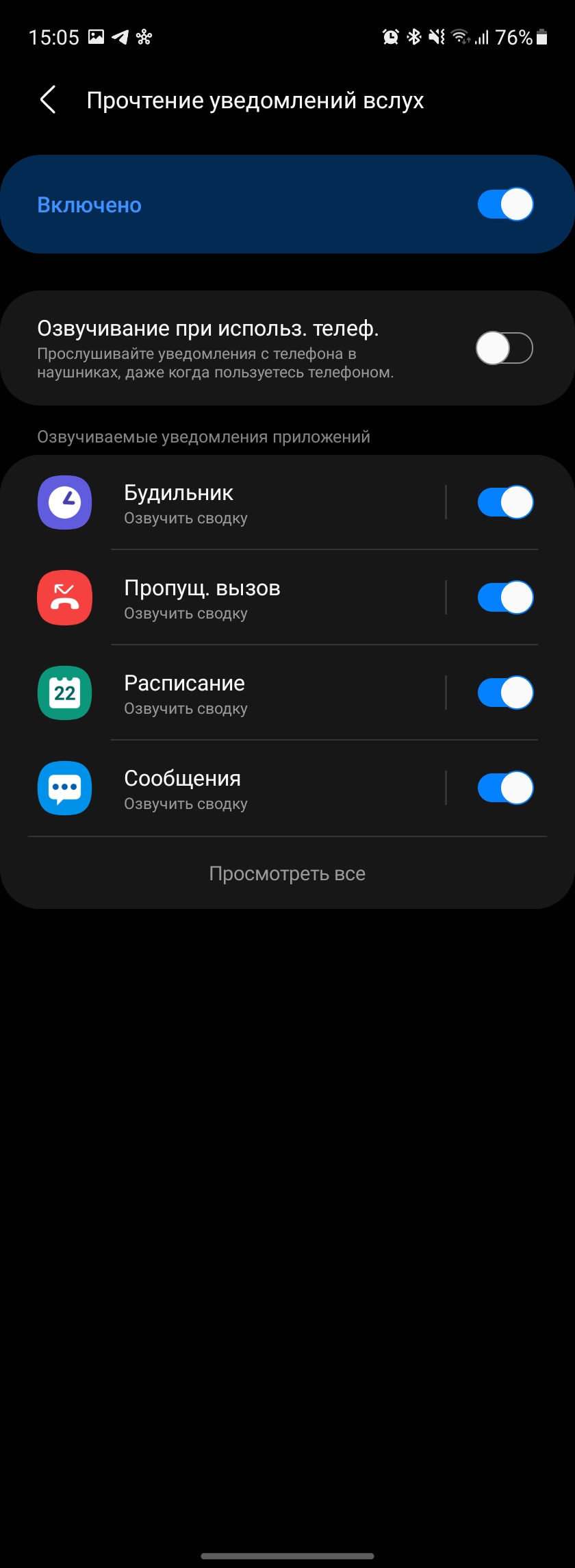Turn off the Включено master switch
575x1568 pixels.
(x=505, y=204)
